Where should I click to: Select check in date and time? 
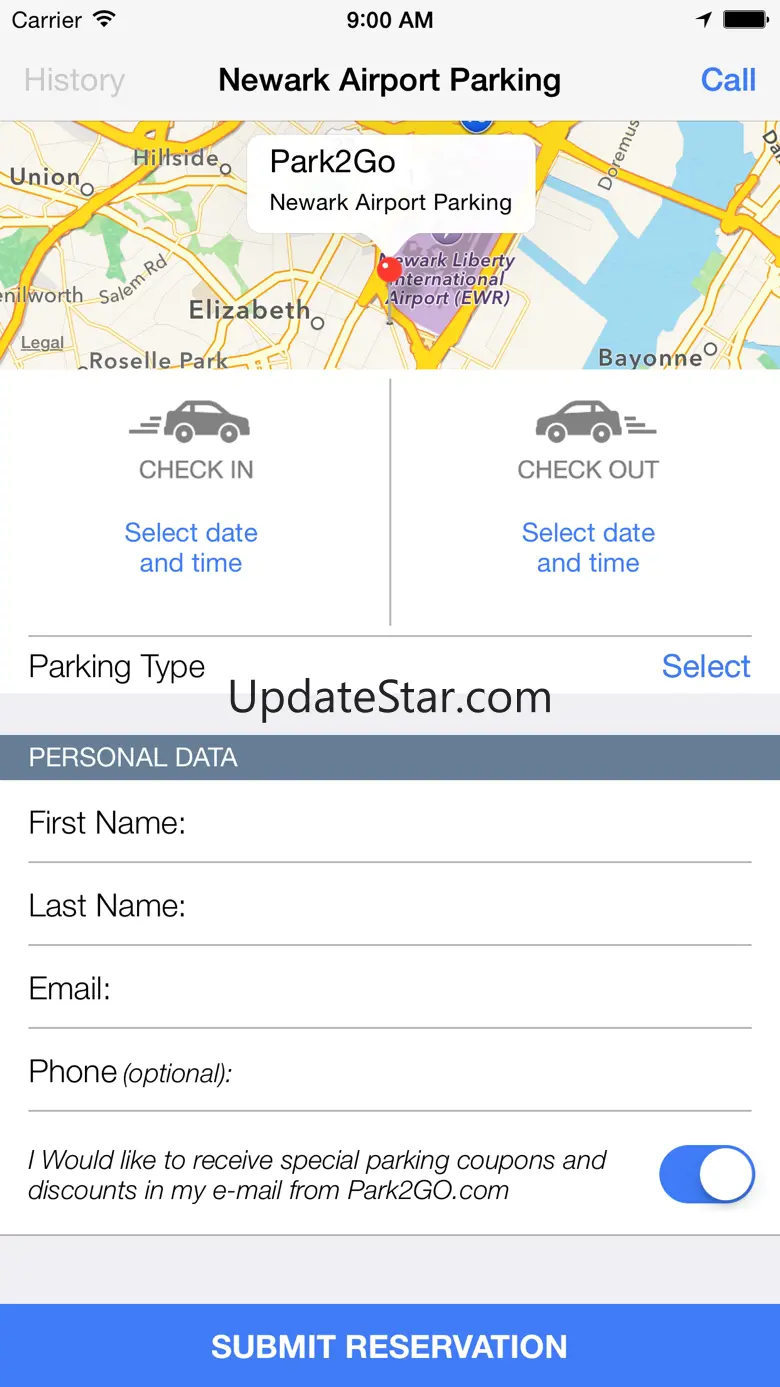pyautogui.click(x=191, y=548)
